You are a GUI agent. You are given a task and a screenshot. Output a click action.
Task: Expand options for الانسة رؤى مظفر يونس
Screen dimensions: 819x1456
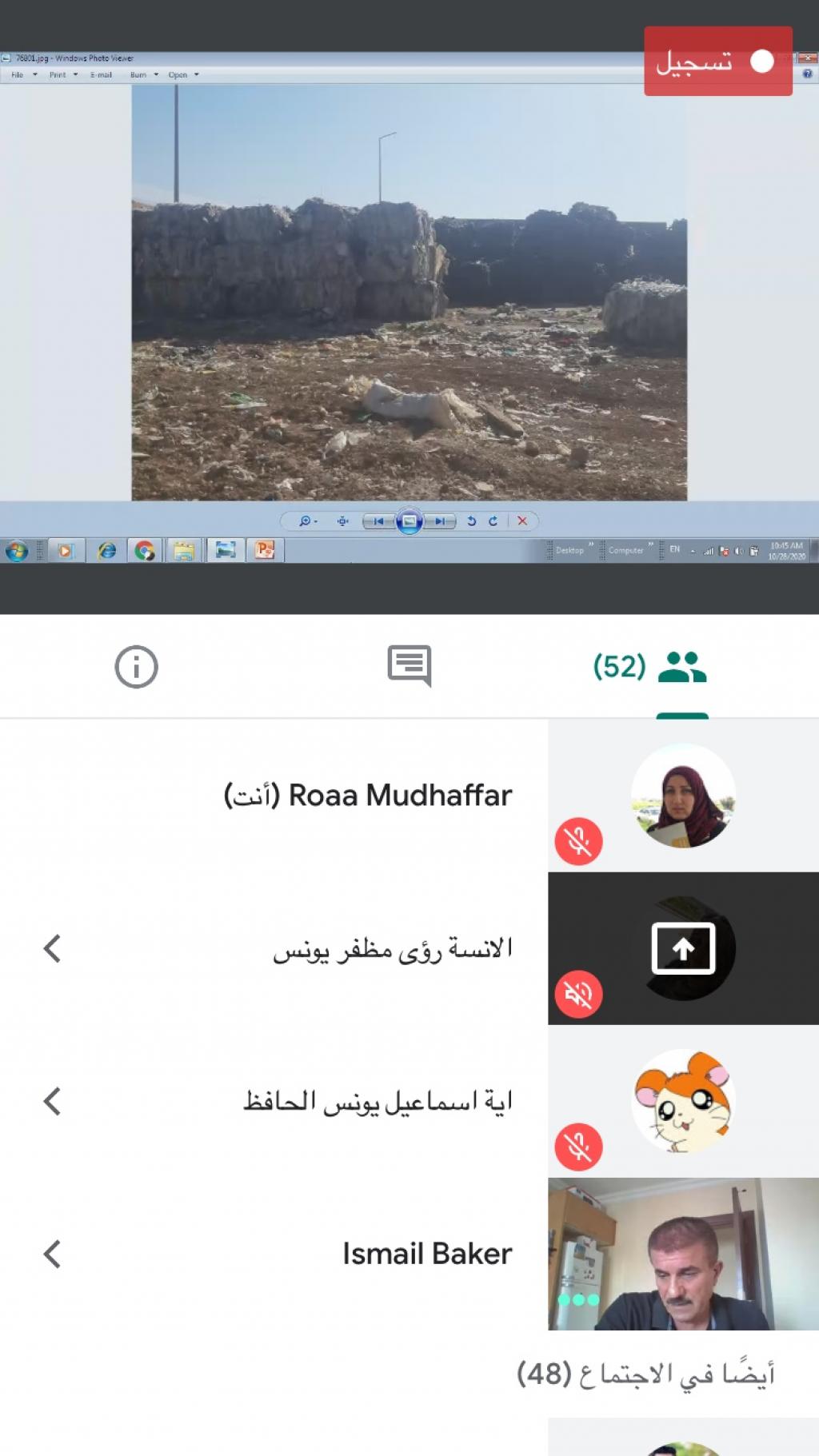53,948
